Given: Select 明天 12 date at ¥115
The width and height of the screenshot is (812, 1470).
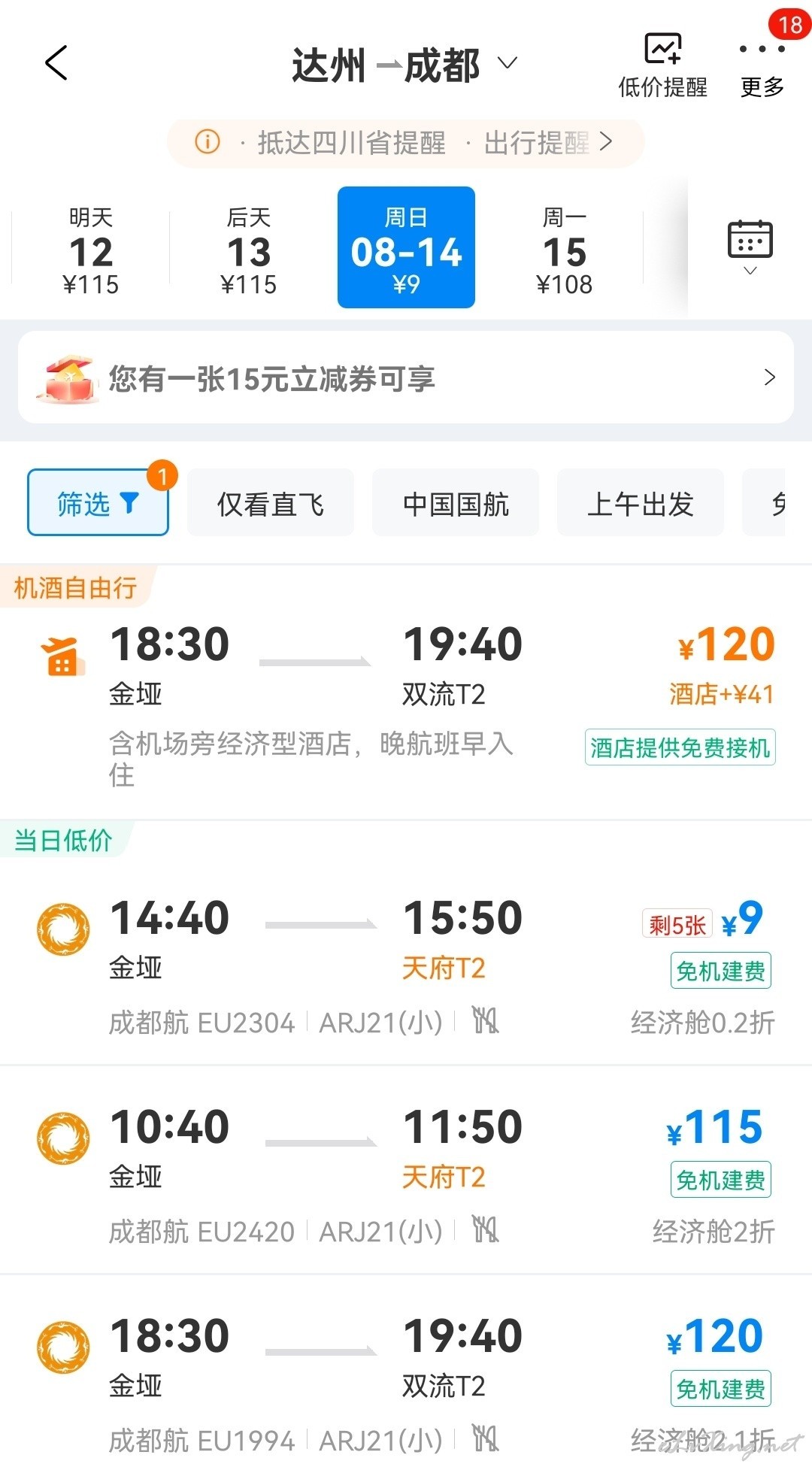Looking at the screenshot, I should click(91, 251).
